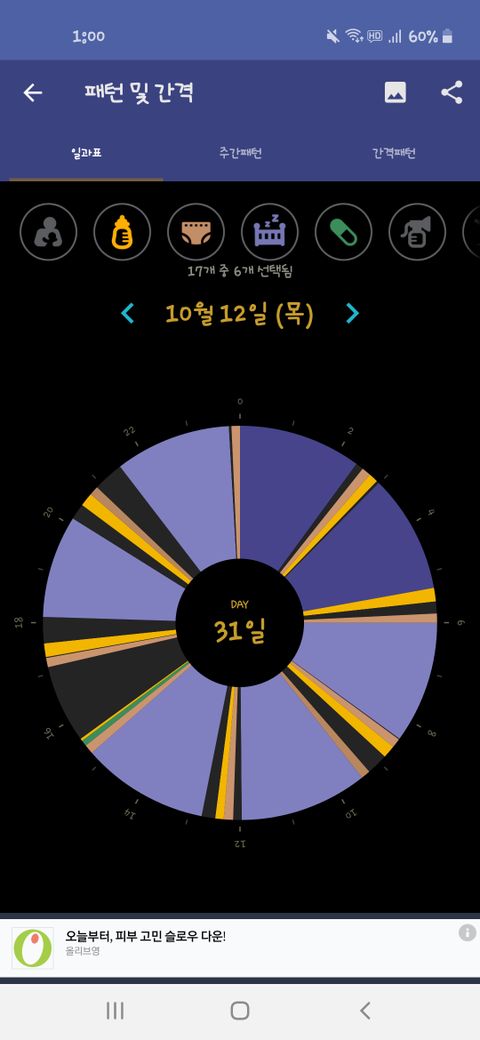Toggle the breast pump filter icon

416,232
